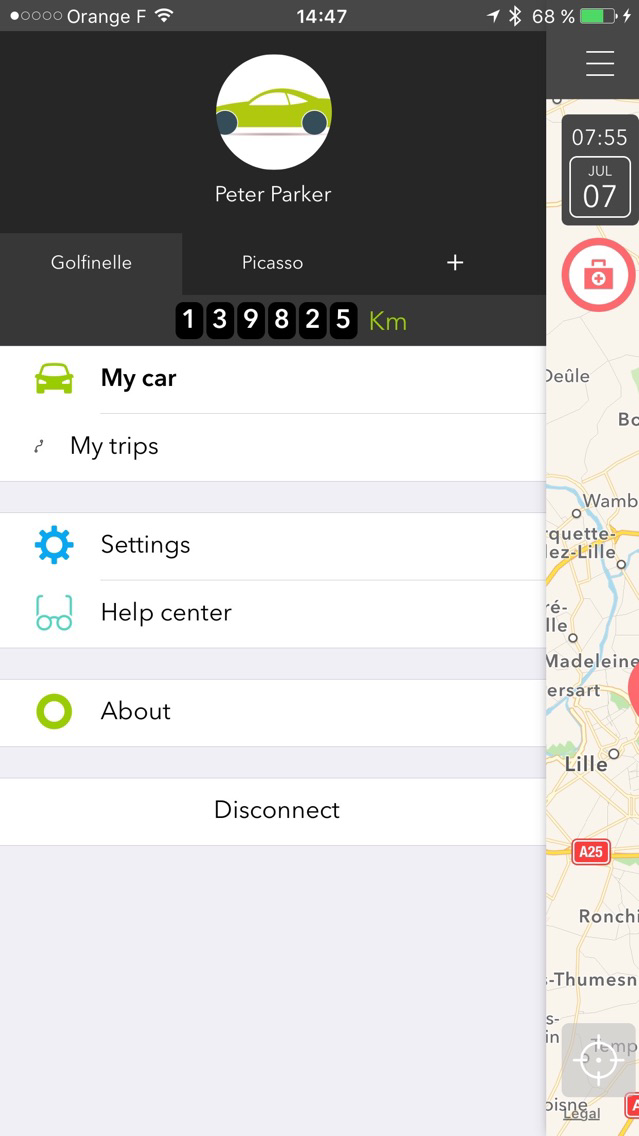Viewport: 639px width, 1136px height.
Task: Switch to the Picasso car tab
Action: [x=272, y=263]
